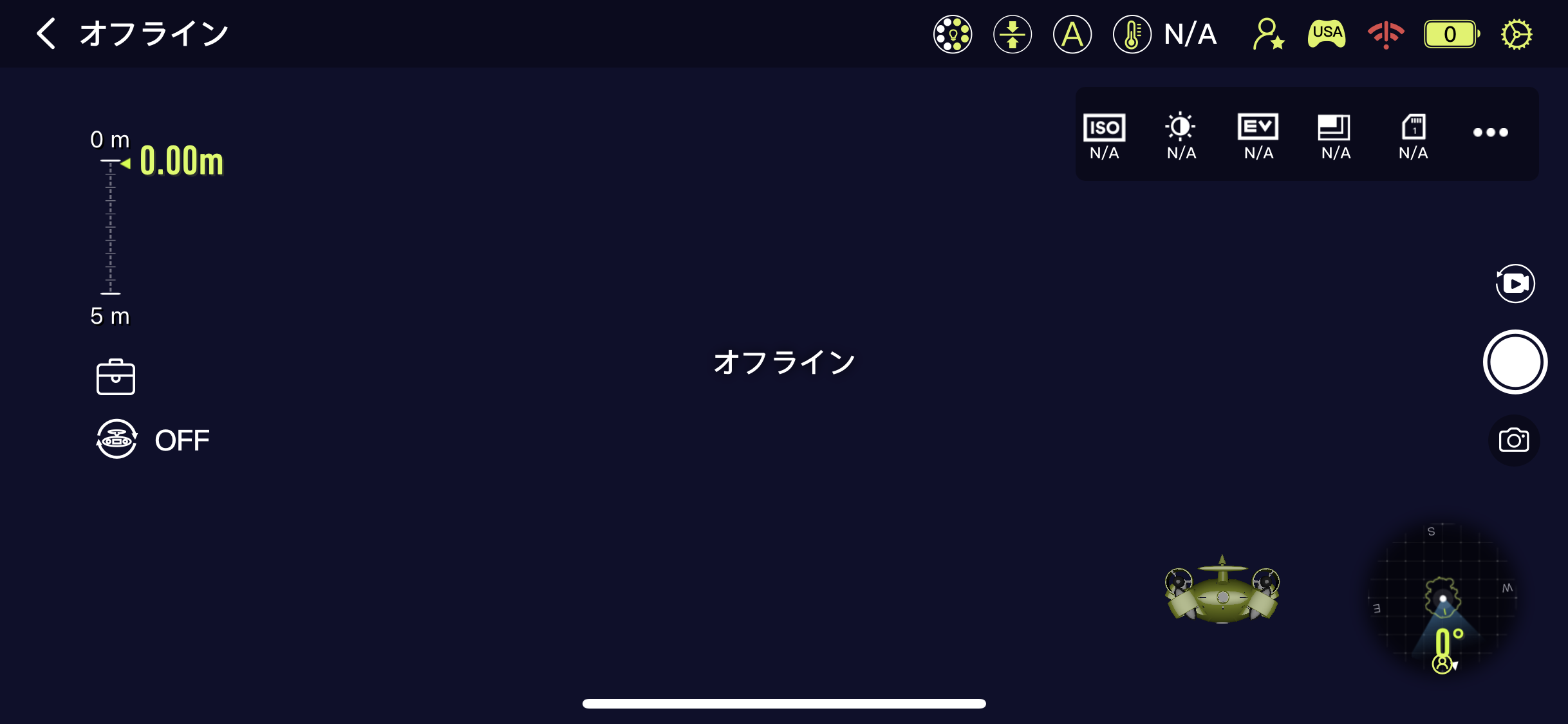Viewport: 1568px width, 724px height.
Task: Open the settings gear icon
Action: [1517, 34]
